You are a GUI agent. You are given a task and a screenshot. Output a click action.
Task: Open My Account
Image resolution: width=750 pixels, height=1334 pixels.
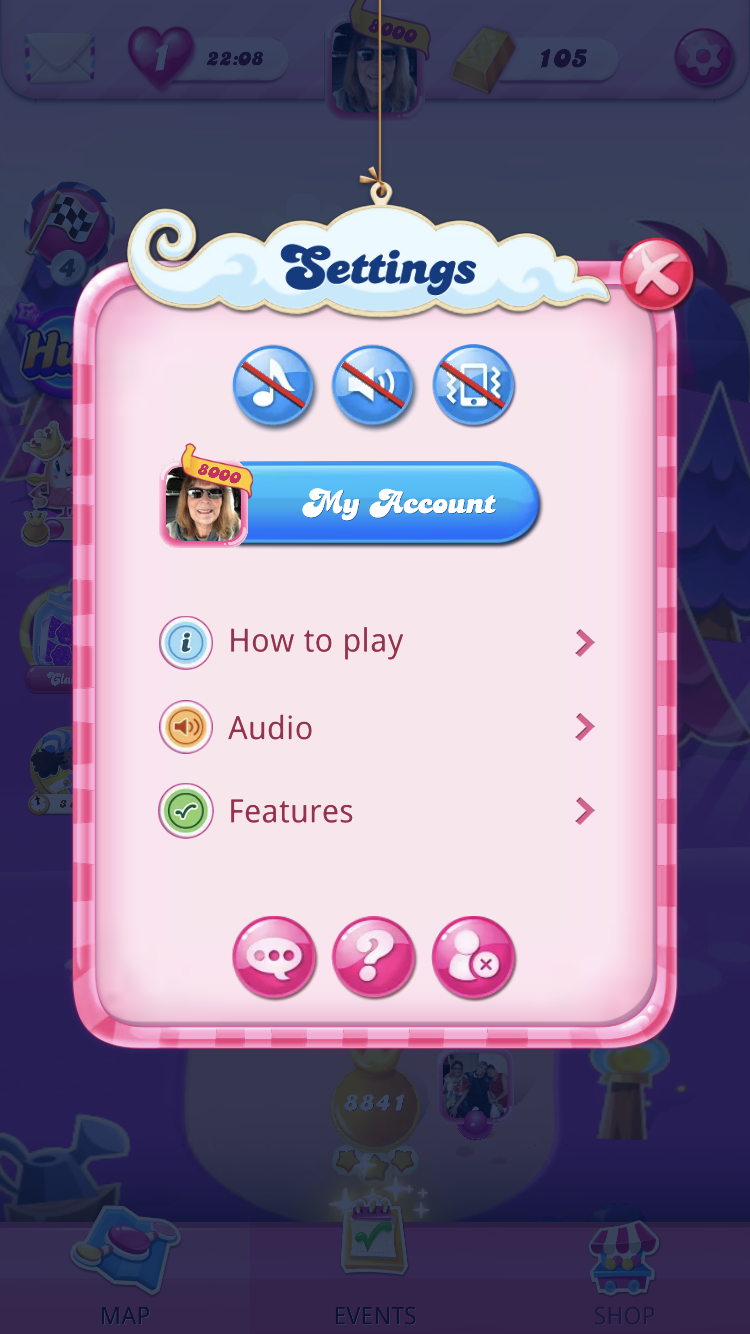390,503
